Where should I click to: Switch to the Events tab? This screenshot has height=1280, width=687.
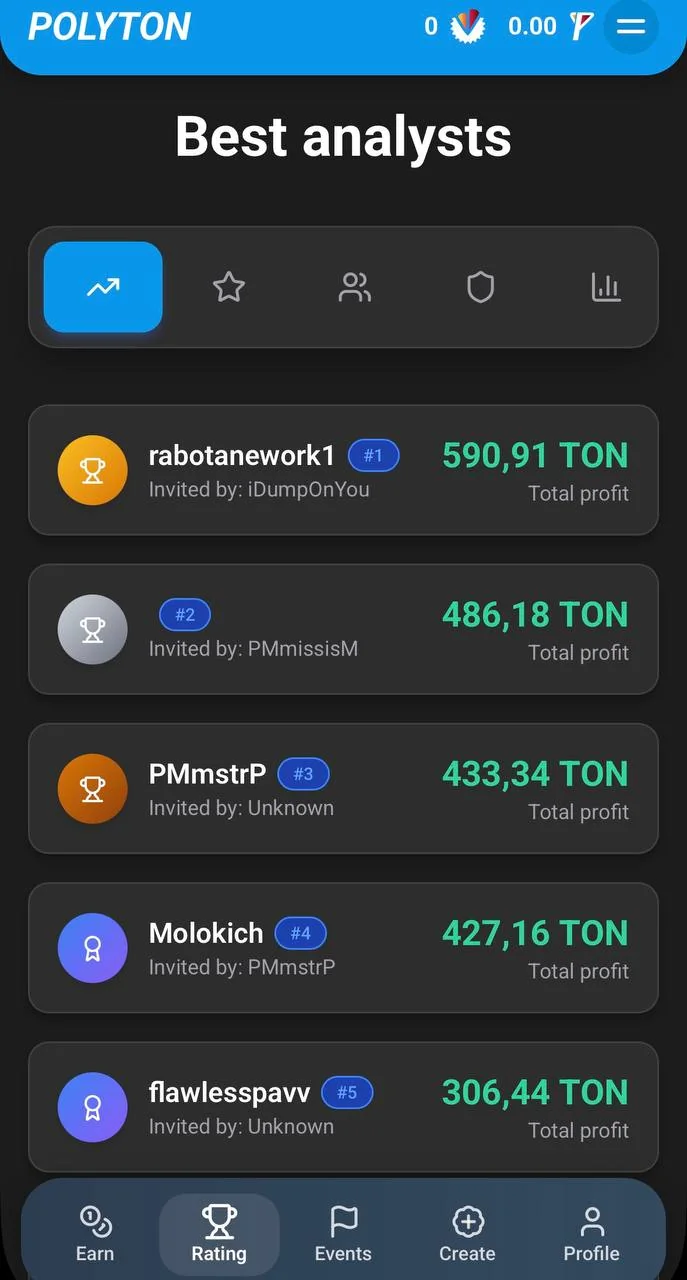(x=343, y=1234)
